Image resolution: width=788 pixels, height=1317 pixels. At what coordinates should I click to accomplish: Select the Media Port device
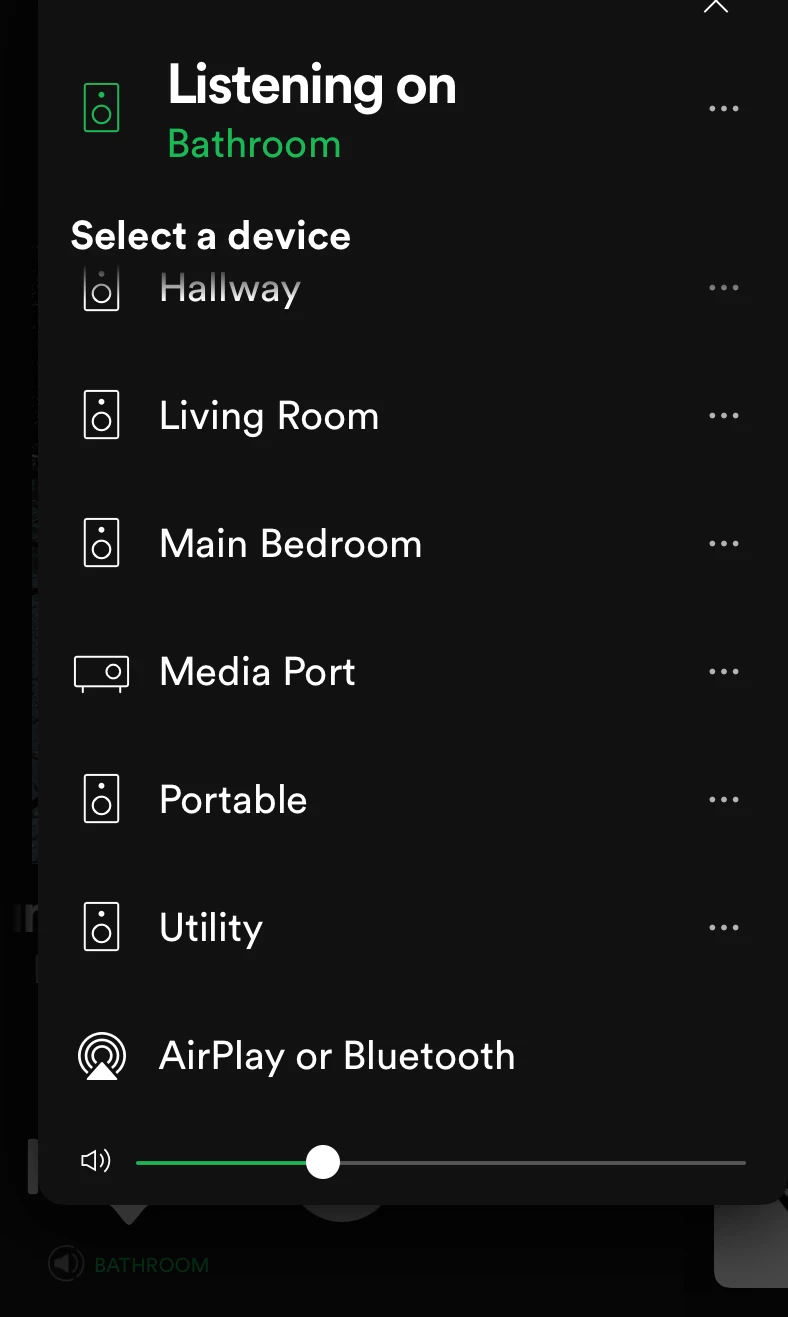257,672
